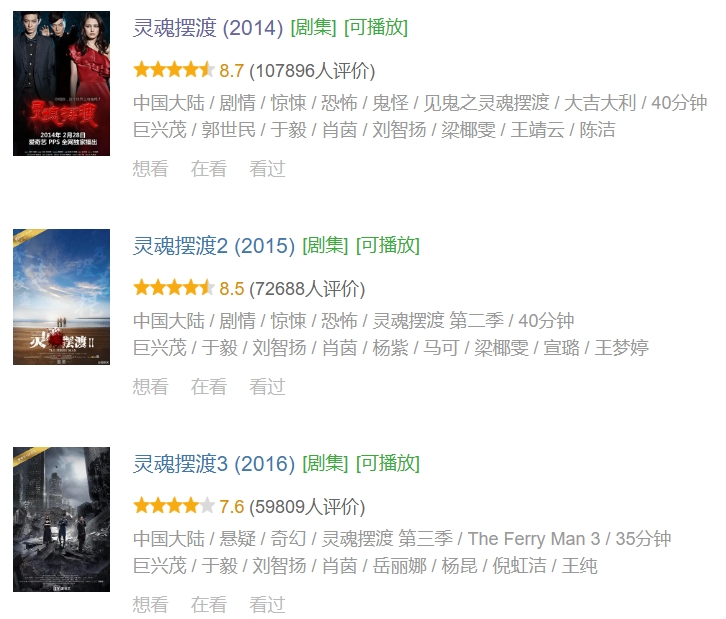
Task: Mark 灵魂摆渡2 as 在看
Action: (x=209, y=387)
